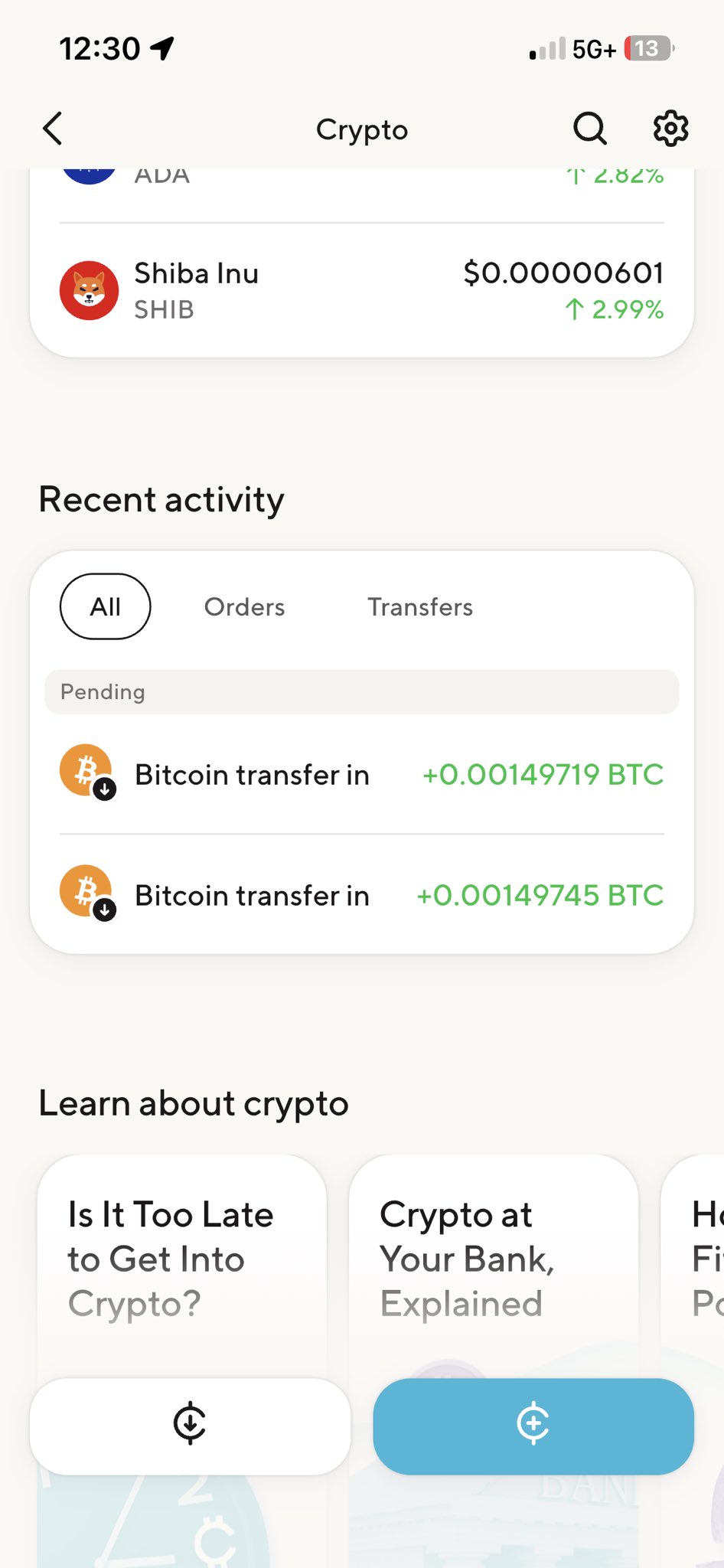Read "Crypto at Your Bank, Explained" article

493,1259
